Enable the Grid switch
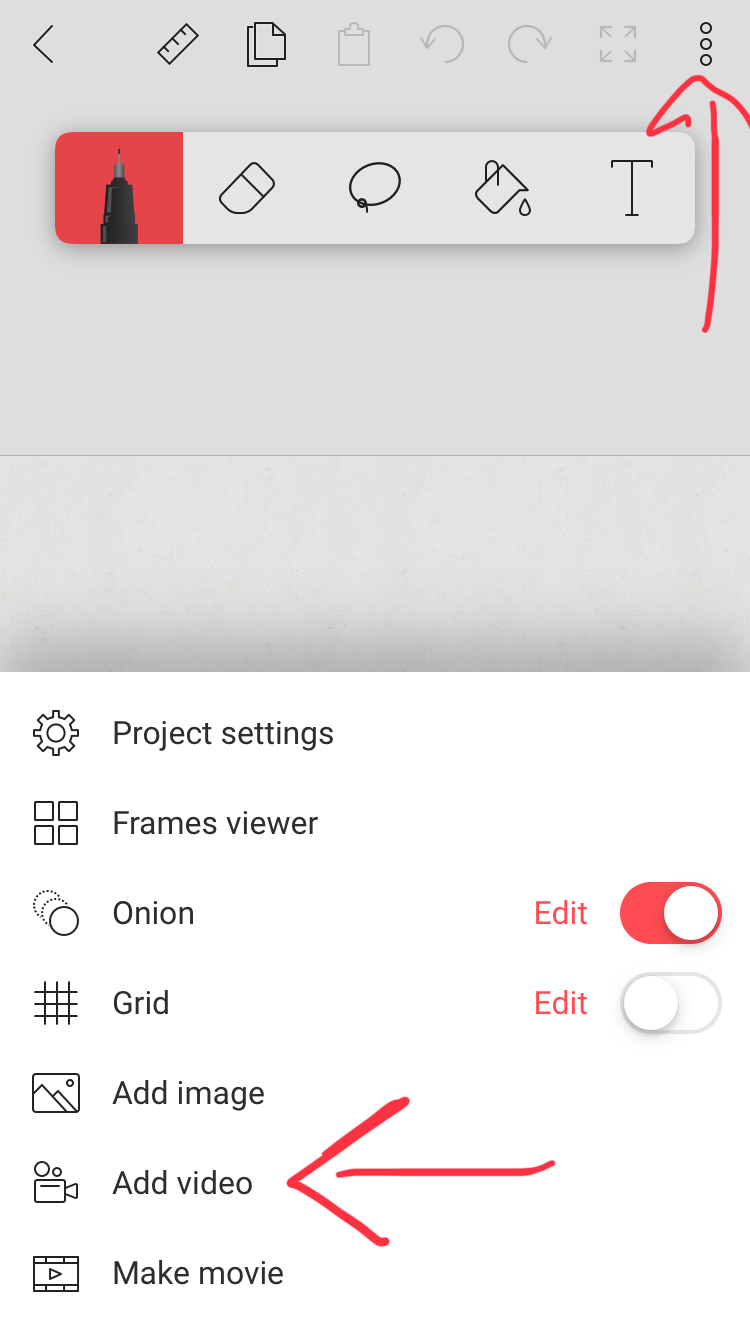The width and height of the screenshot is (750, 1334). pos(670,1003)
